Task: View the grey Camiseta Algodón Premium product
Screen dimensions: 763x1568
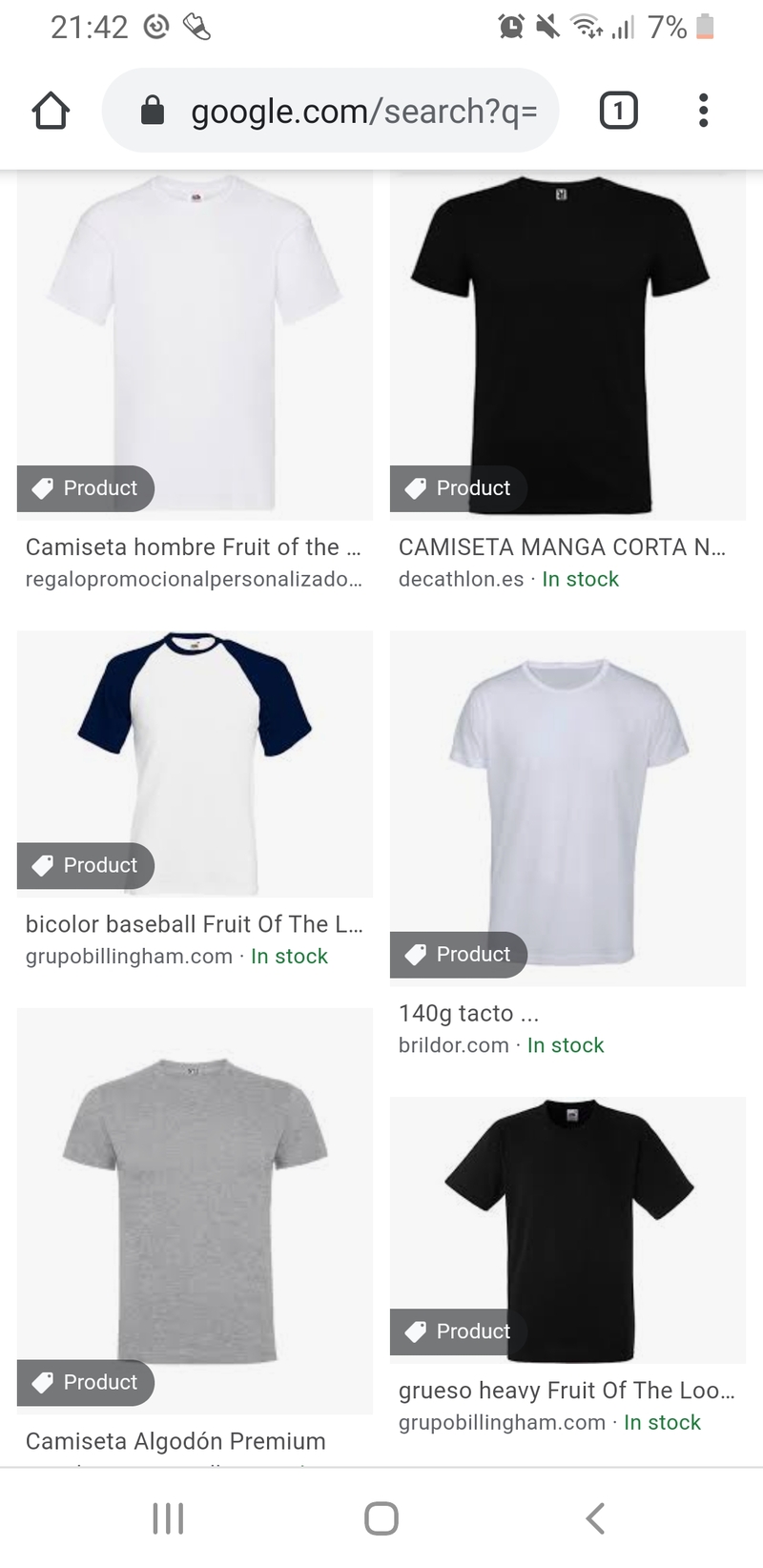Action: [195, 1209]
